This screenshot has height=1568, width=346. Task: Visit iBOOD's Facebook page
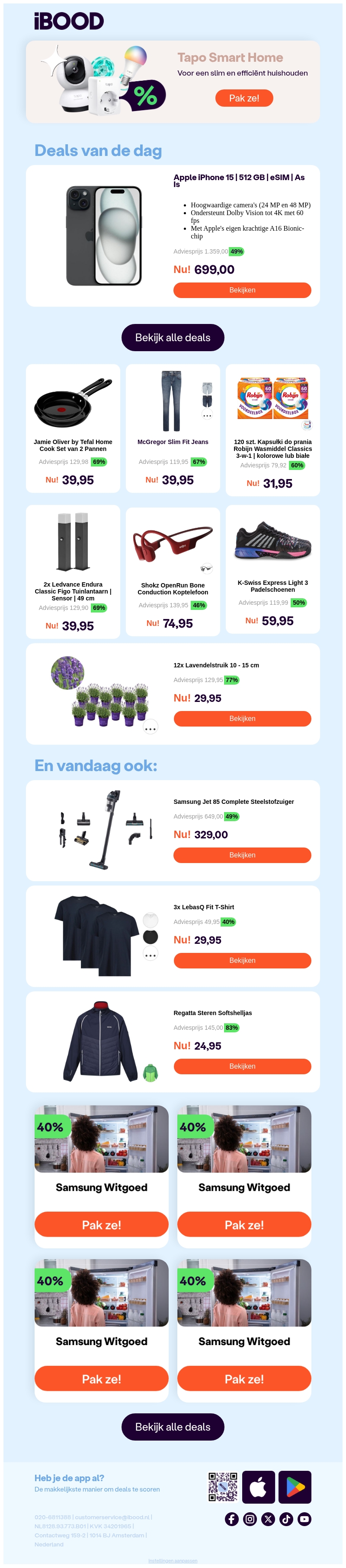click(x=231, y=1519)
